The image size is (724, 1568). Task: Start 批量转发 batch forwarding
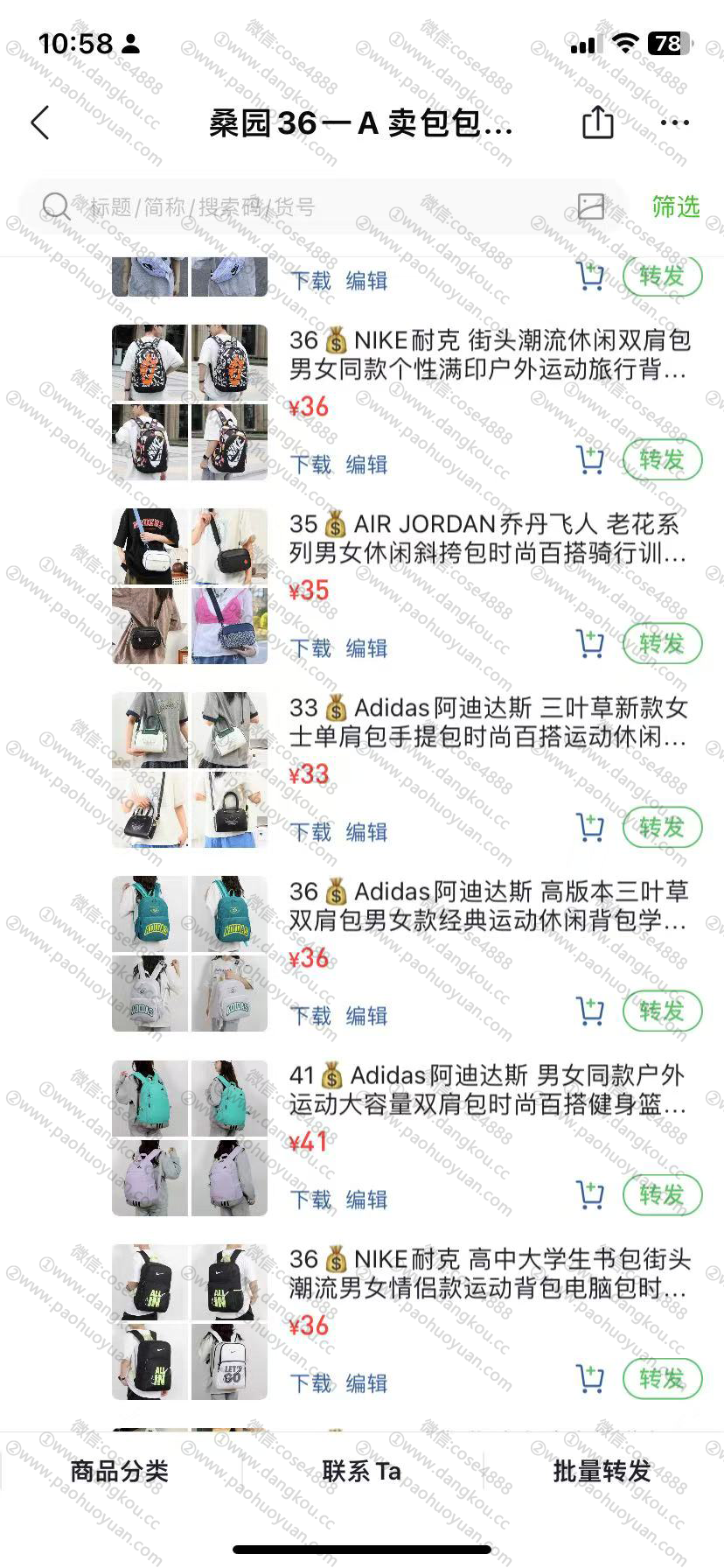point(602,1471)
